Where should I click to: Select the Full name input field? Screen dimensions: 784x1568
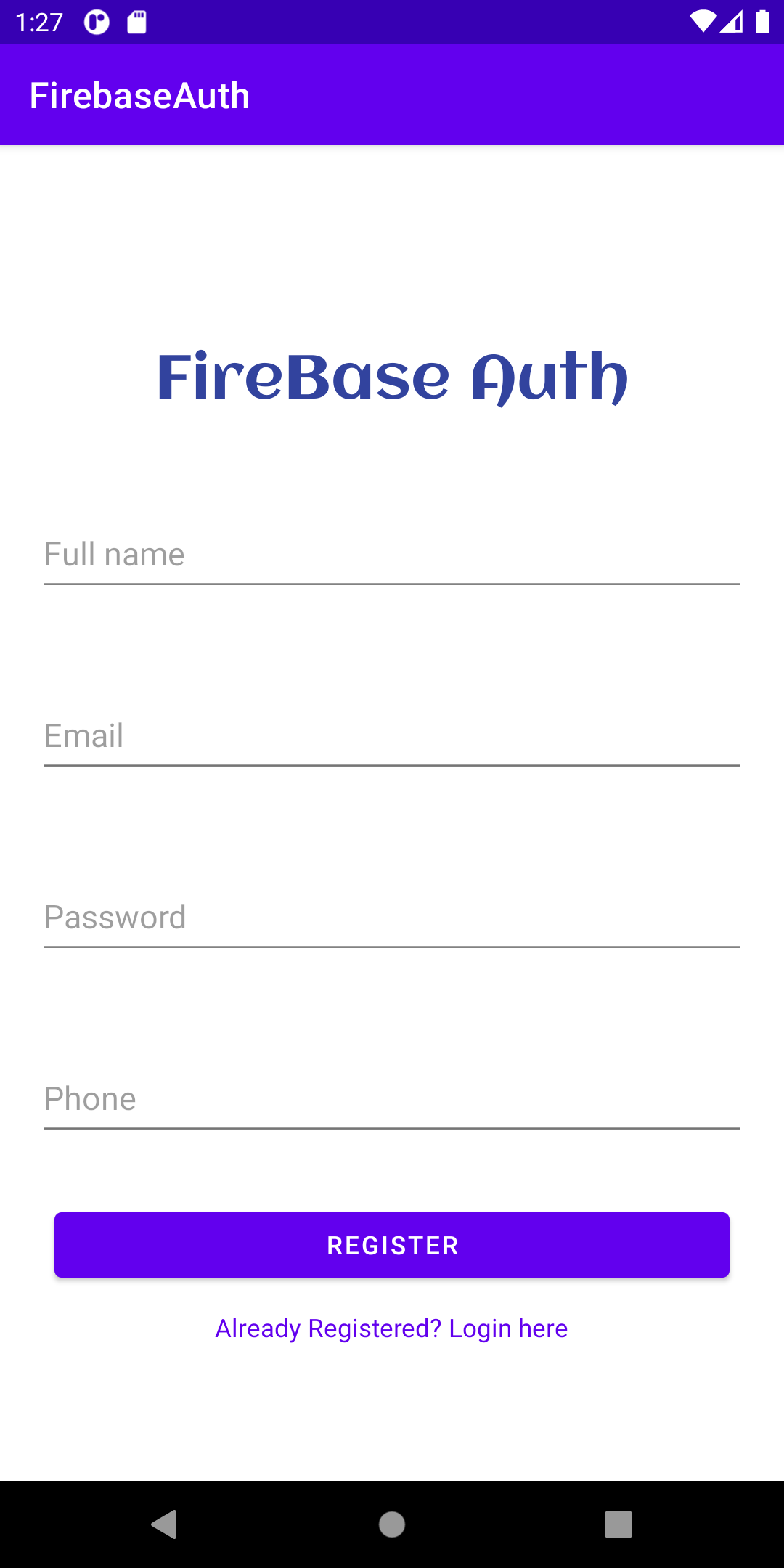pyautogui.click(x=392, y=554)
